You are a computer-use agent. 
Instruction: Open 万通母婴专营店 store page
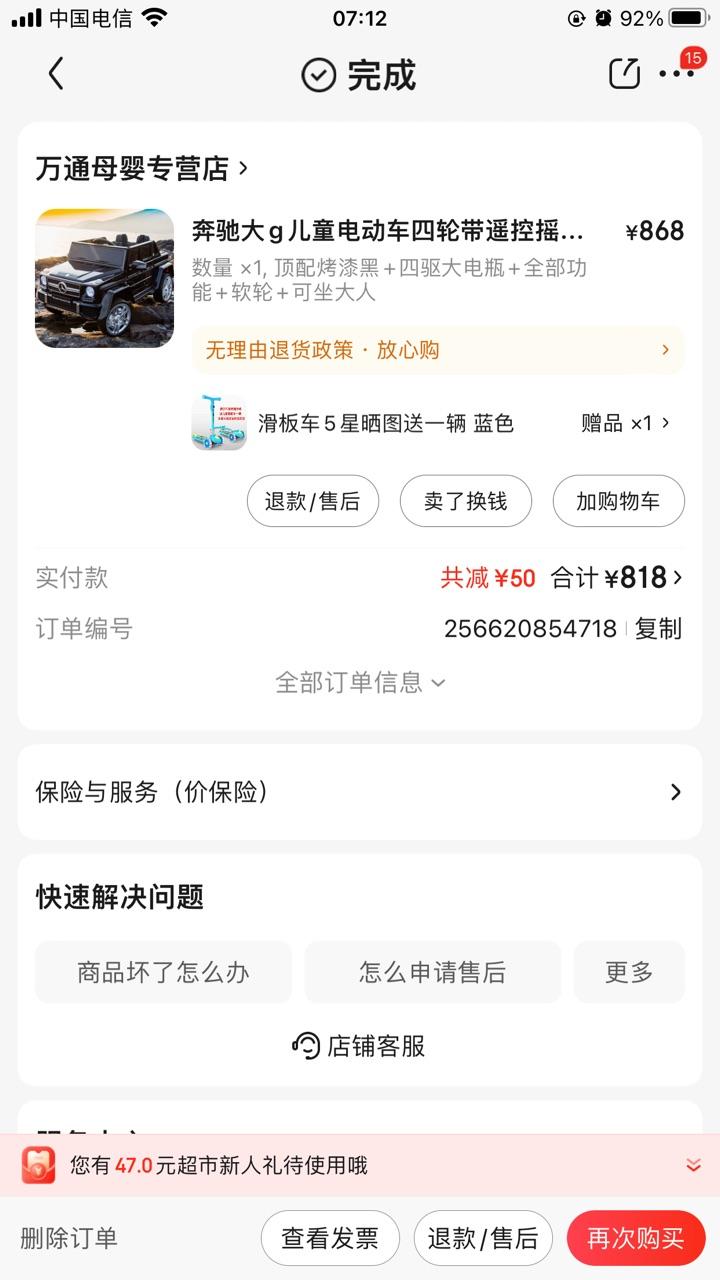tap(142, 168)
